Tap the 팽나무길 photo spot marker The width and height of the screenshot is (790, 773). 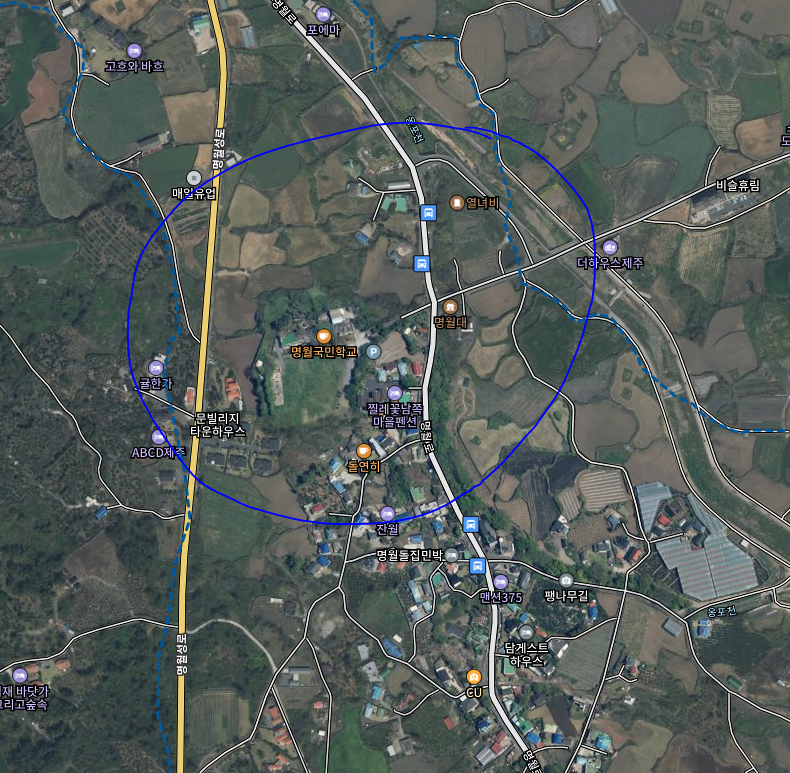pos(566,581)
